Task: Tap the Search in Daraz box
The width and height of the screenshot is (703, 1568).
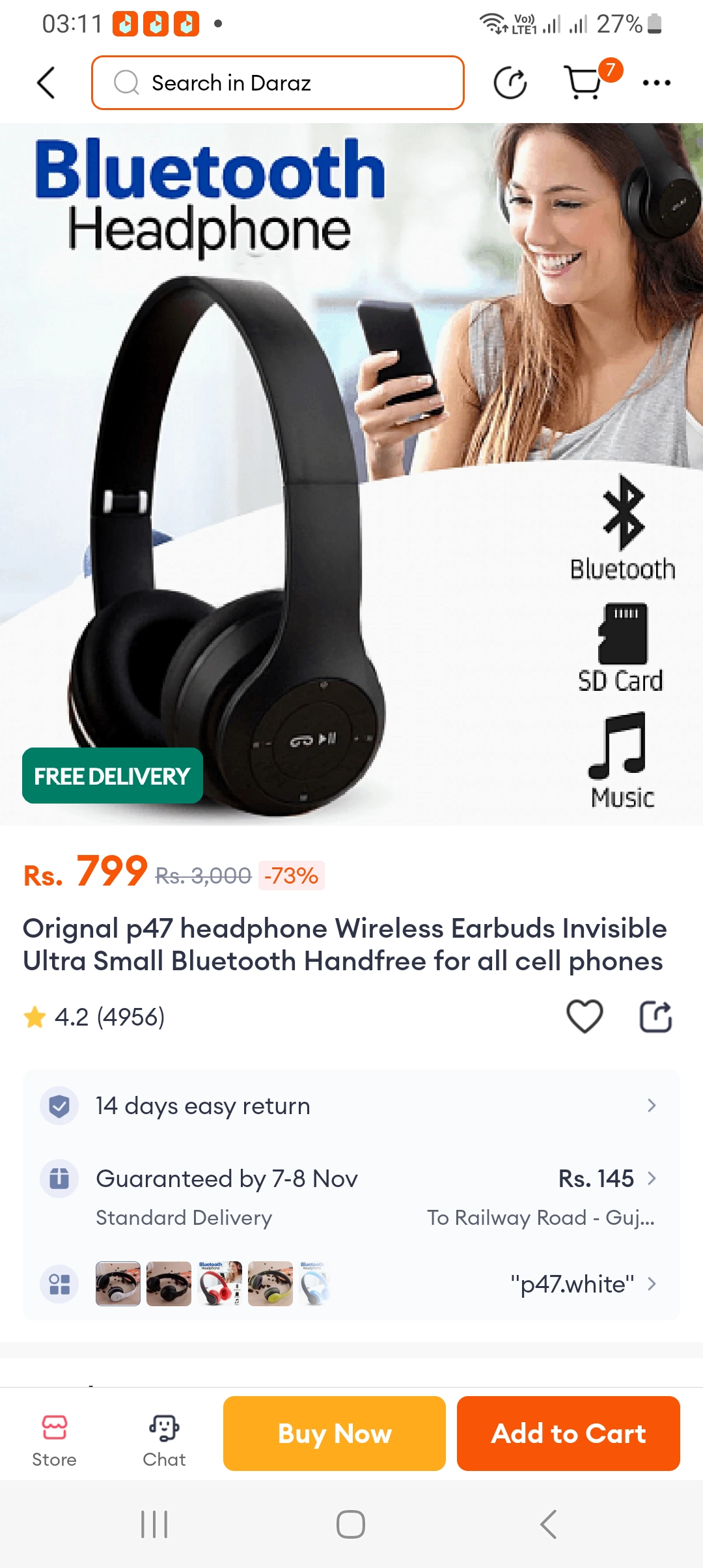Action: pyautogui.click(x=278, y=83)
